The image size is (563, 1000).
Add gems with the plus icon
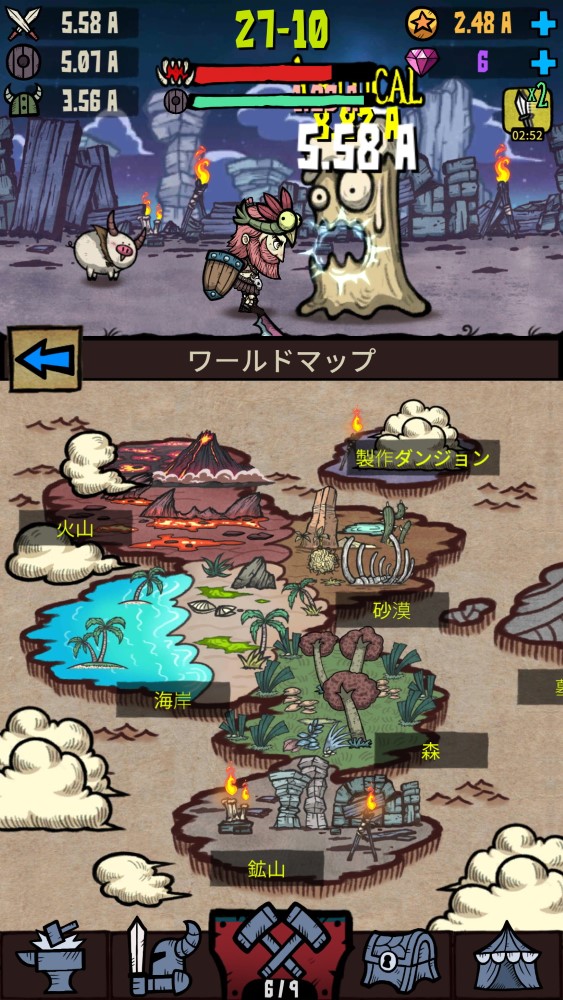point(543,62)
